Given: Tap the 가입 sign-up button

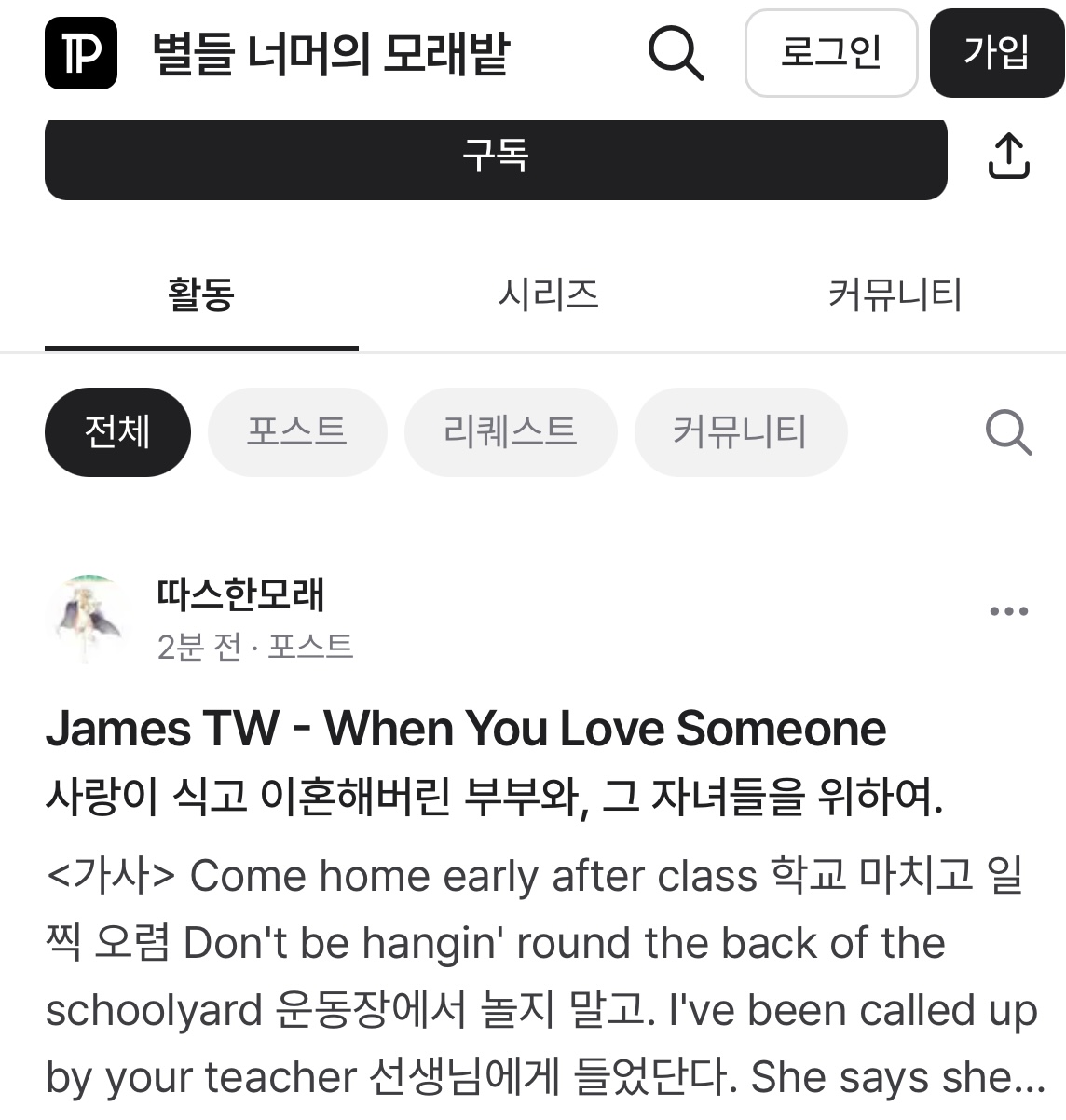Looking at the screenshot, I should coord(996,53).
